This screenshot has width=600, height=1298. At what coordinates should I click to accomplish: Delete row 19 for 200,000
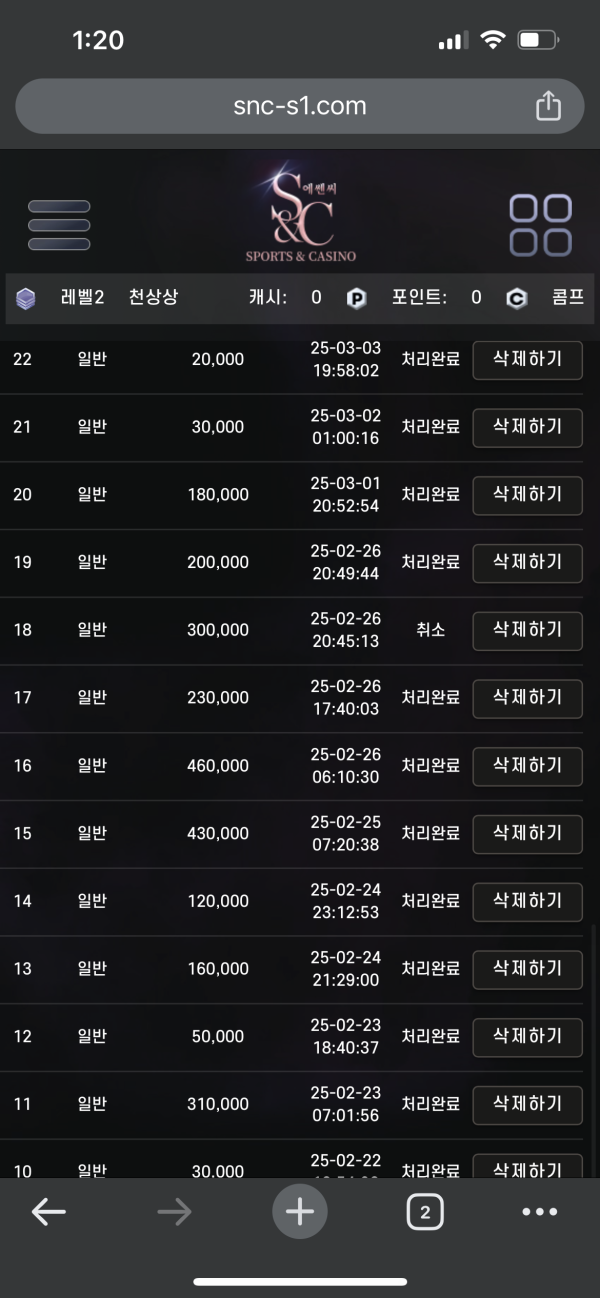pos(527,562)
